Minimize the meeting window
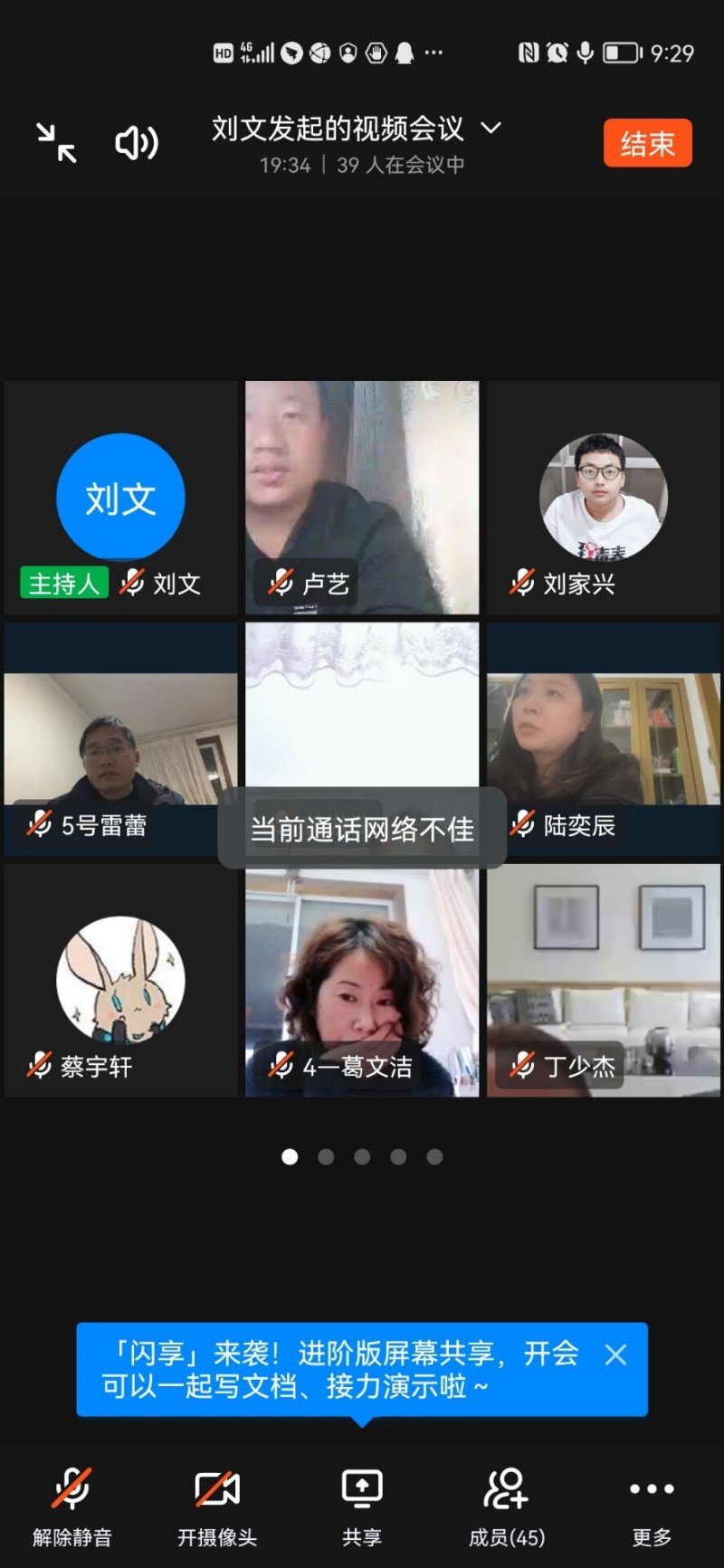 pyautogui.click(x=56, y=143)
